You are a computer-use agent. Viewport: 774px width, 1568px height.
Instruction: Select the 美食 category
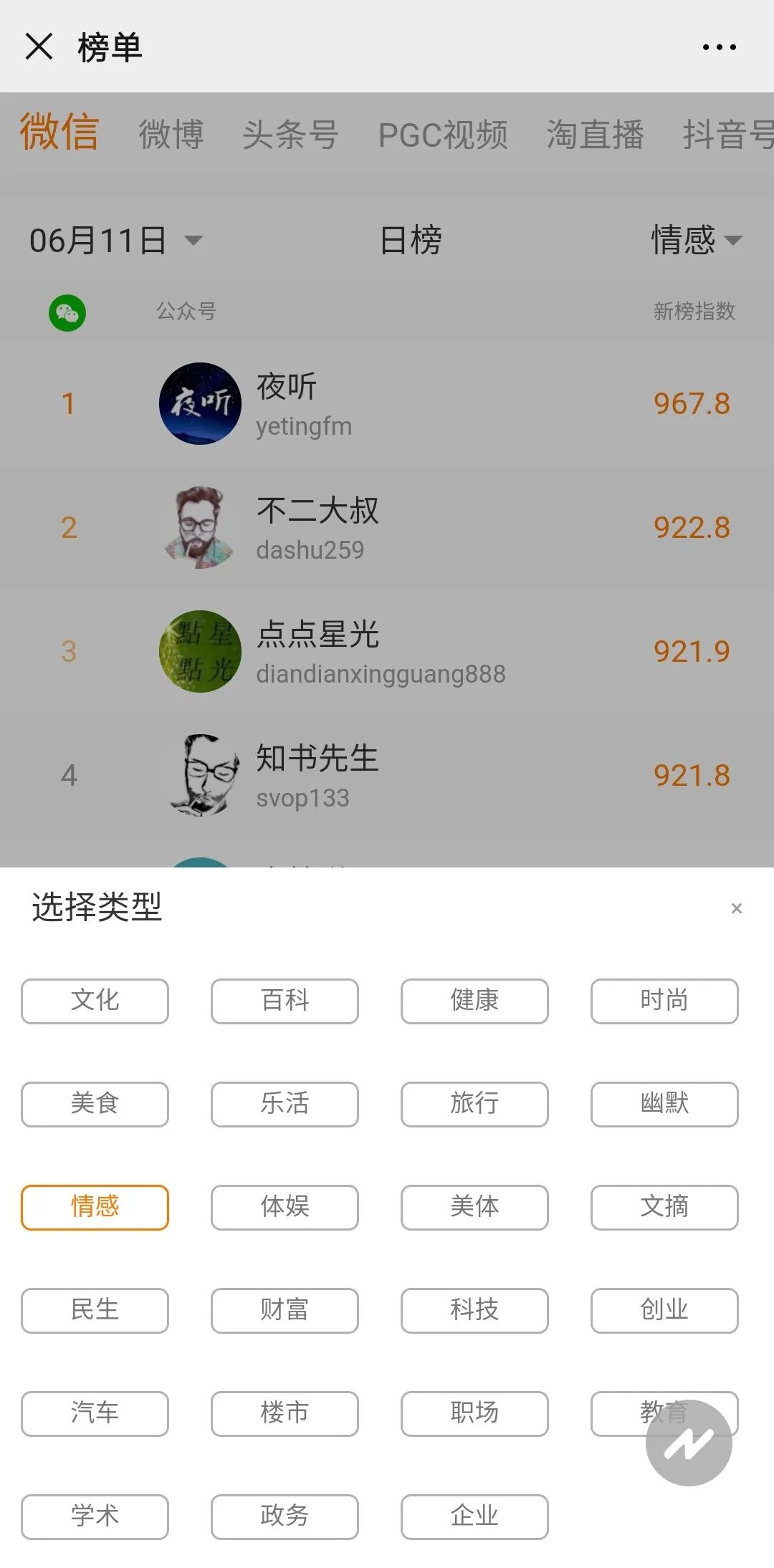tap(95, 1104)
